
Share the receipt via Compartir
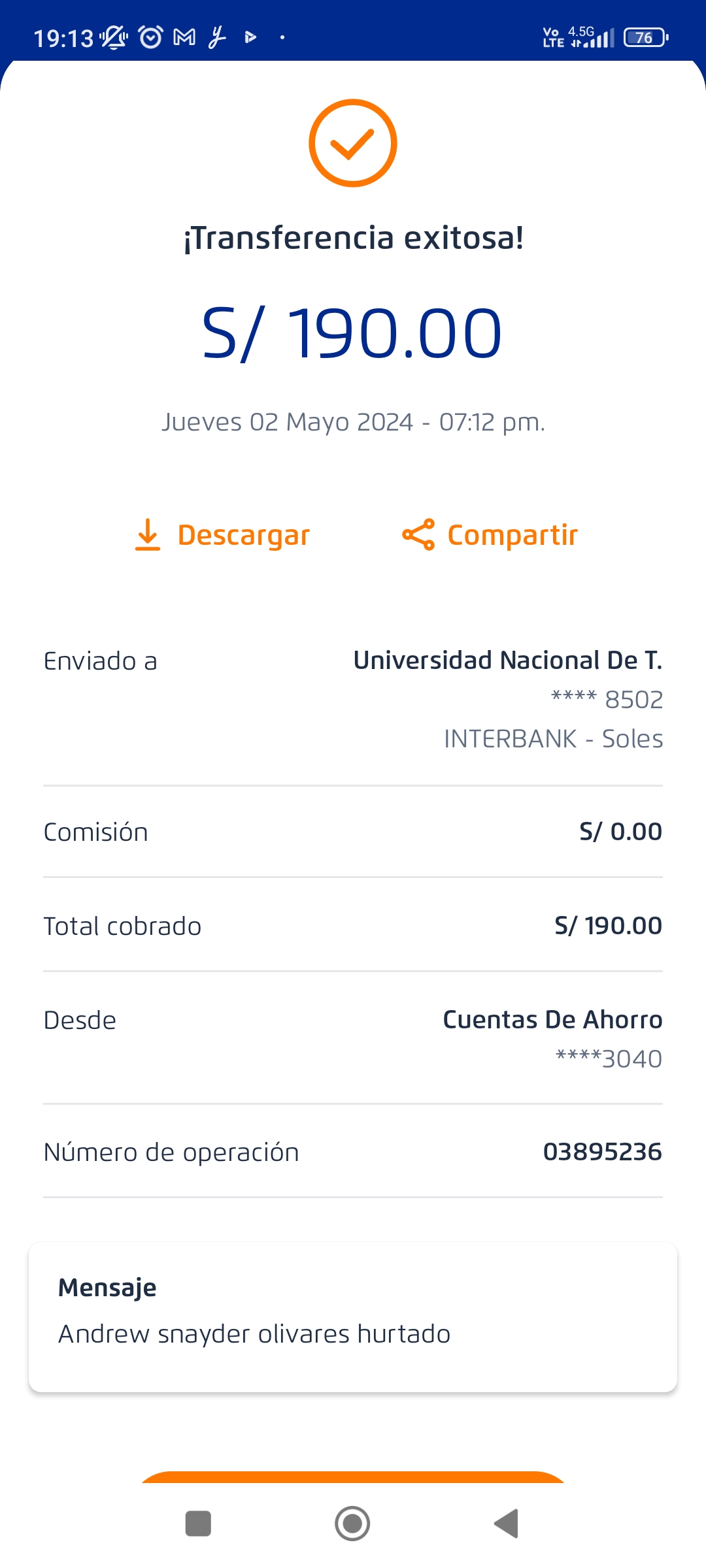coord(490,535)
